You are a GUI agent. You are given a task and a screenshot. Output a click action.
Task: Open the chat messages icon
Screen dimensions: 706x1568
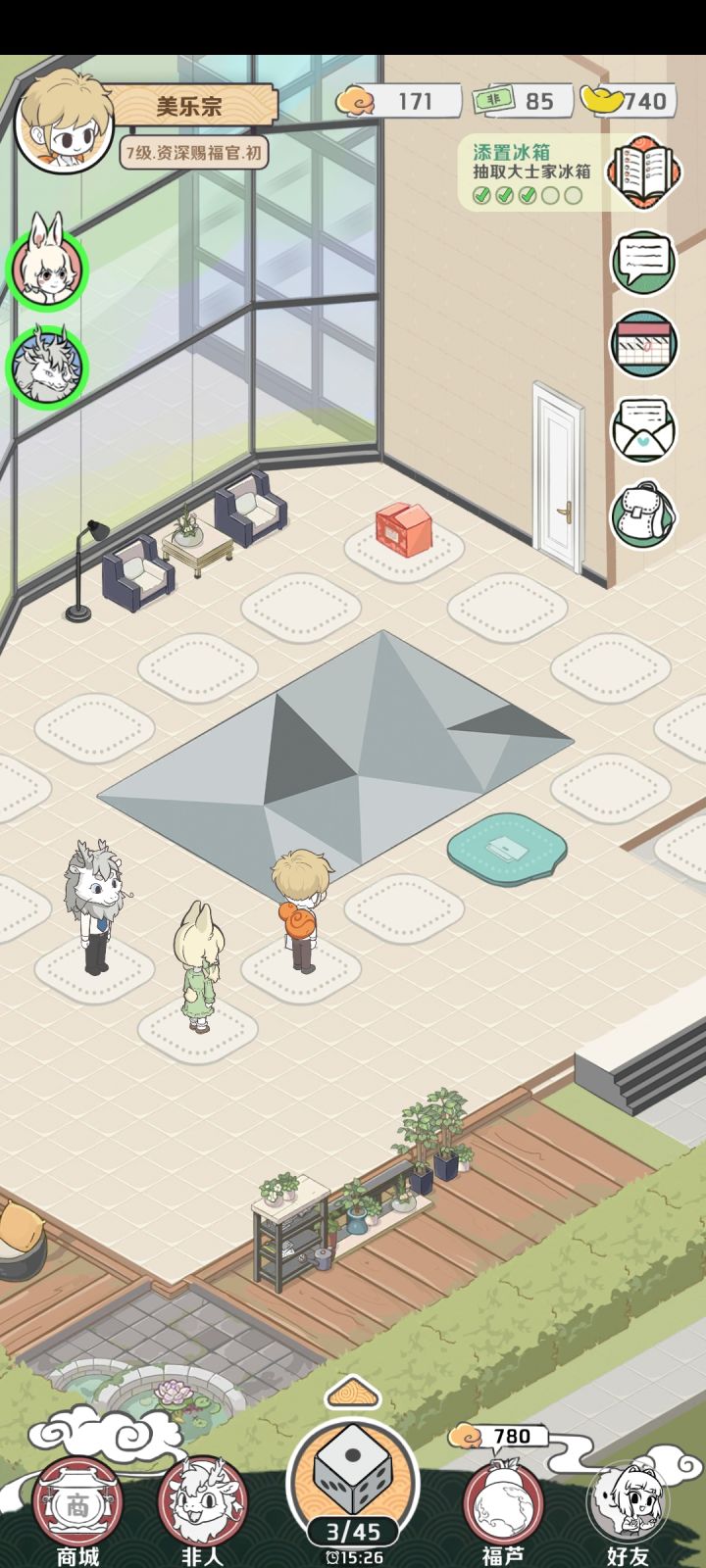642,260
